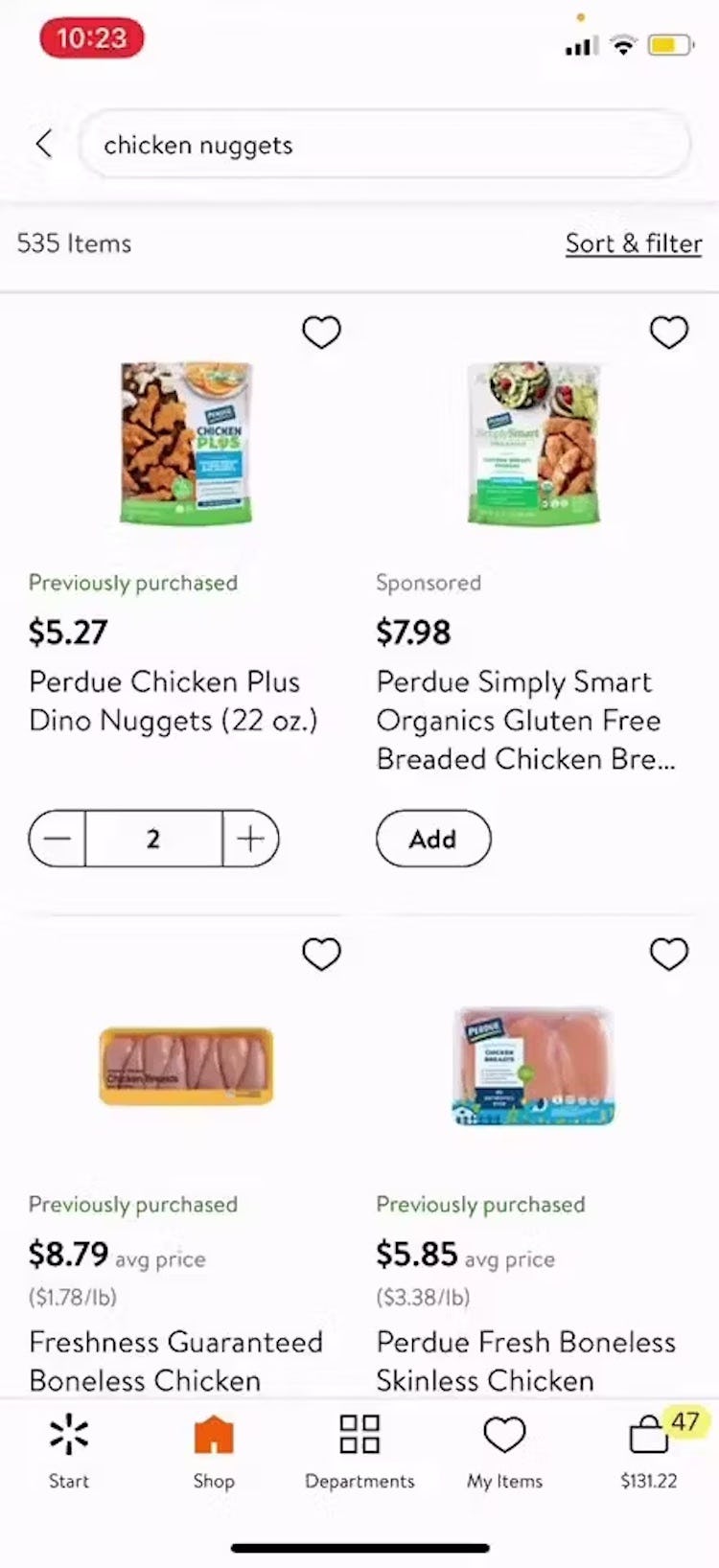719x1568 pixels.
Task: Decrease Dino Nuggets quantity with minus button
Action: 56,839
